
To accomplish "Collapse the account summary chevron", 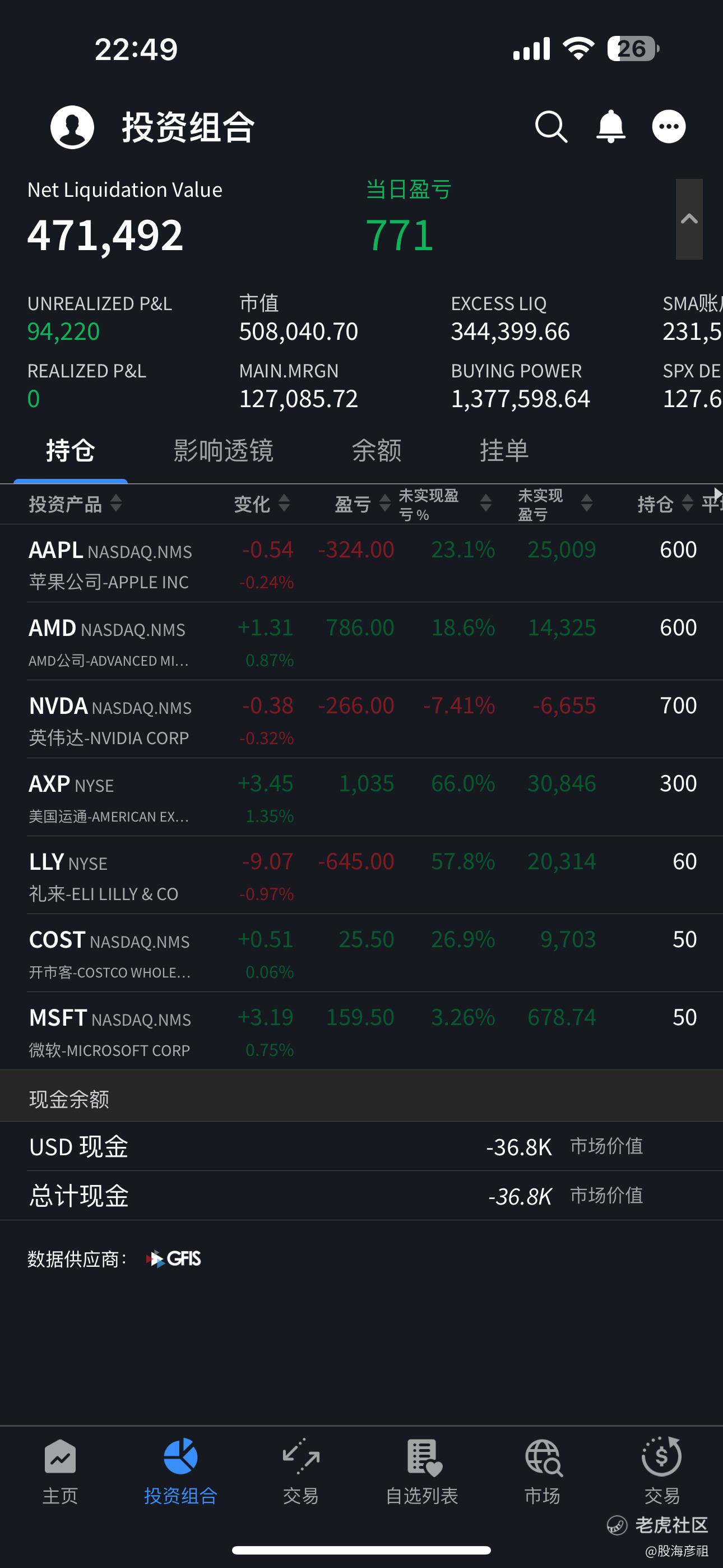I will coord(689,219).
